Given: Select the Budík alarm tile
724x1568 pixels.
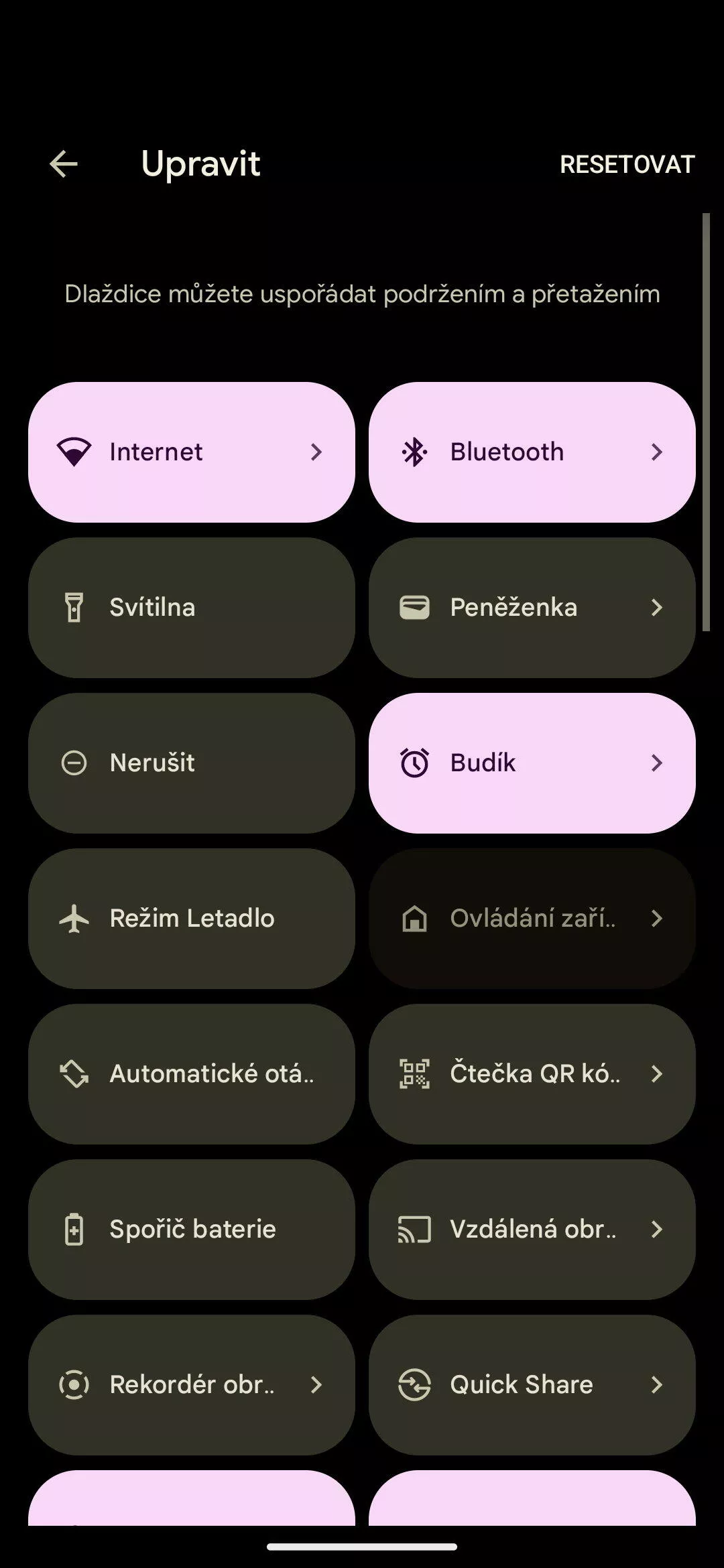Looking at the screenshot, I should click(x=532, y=763).
